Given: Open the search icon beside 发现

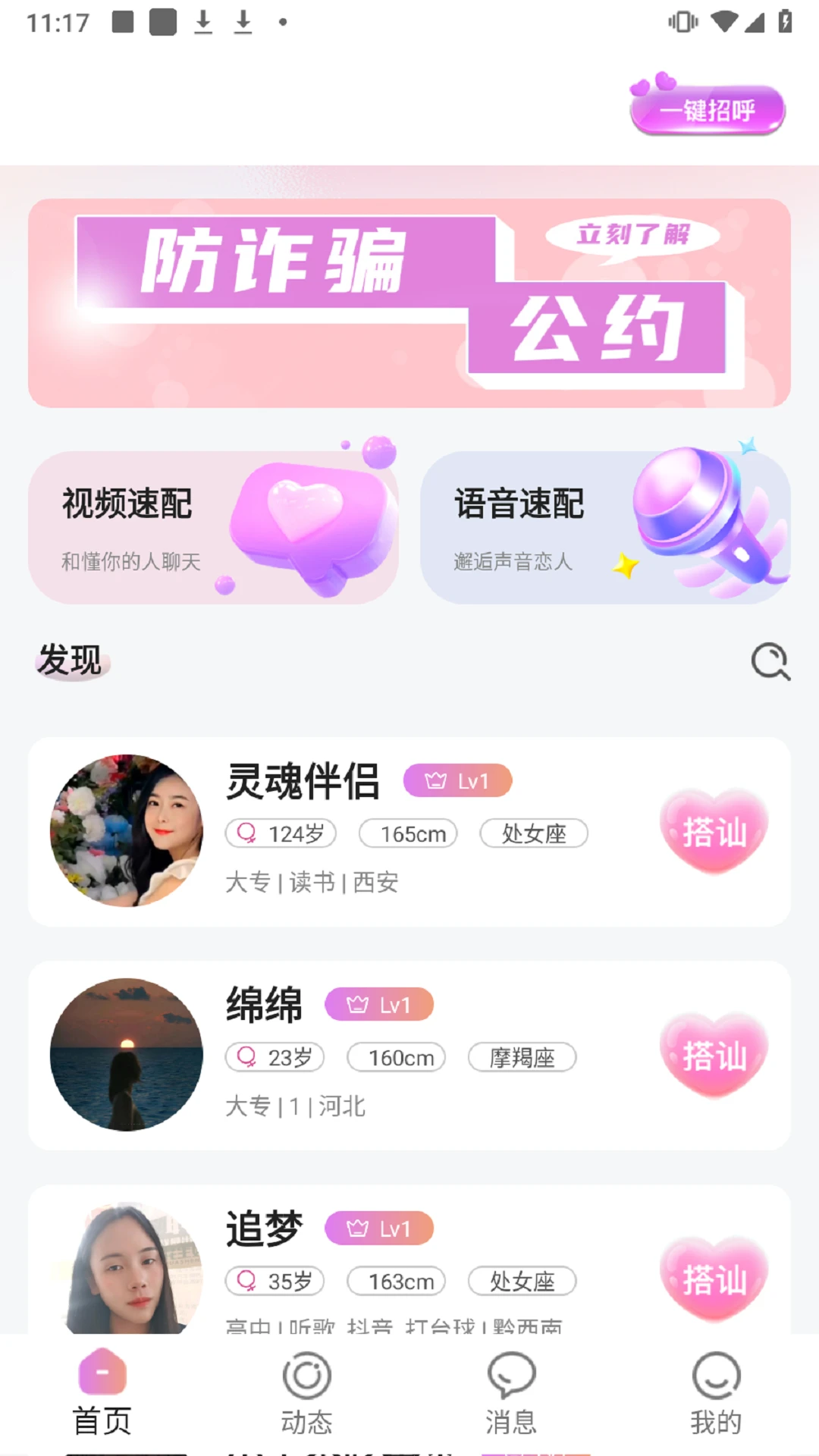Looking at the screenshot, I should (x=770, y=661).
